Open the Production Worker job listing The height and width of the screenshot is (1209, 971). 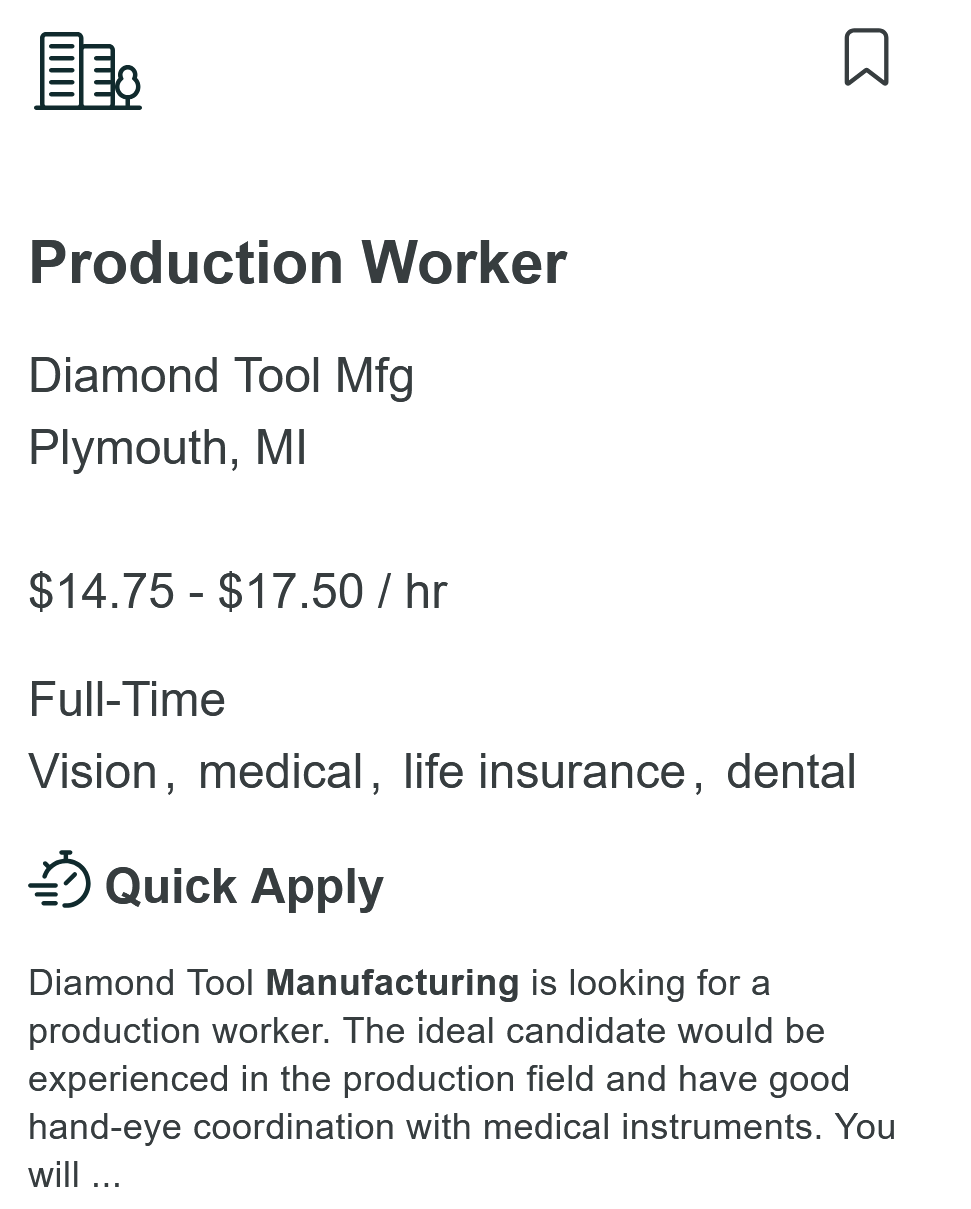(298, 263)
